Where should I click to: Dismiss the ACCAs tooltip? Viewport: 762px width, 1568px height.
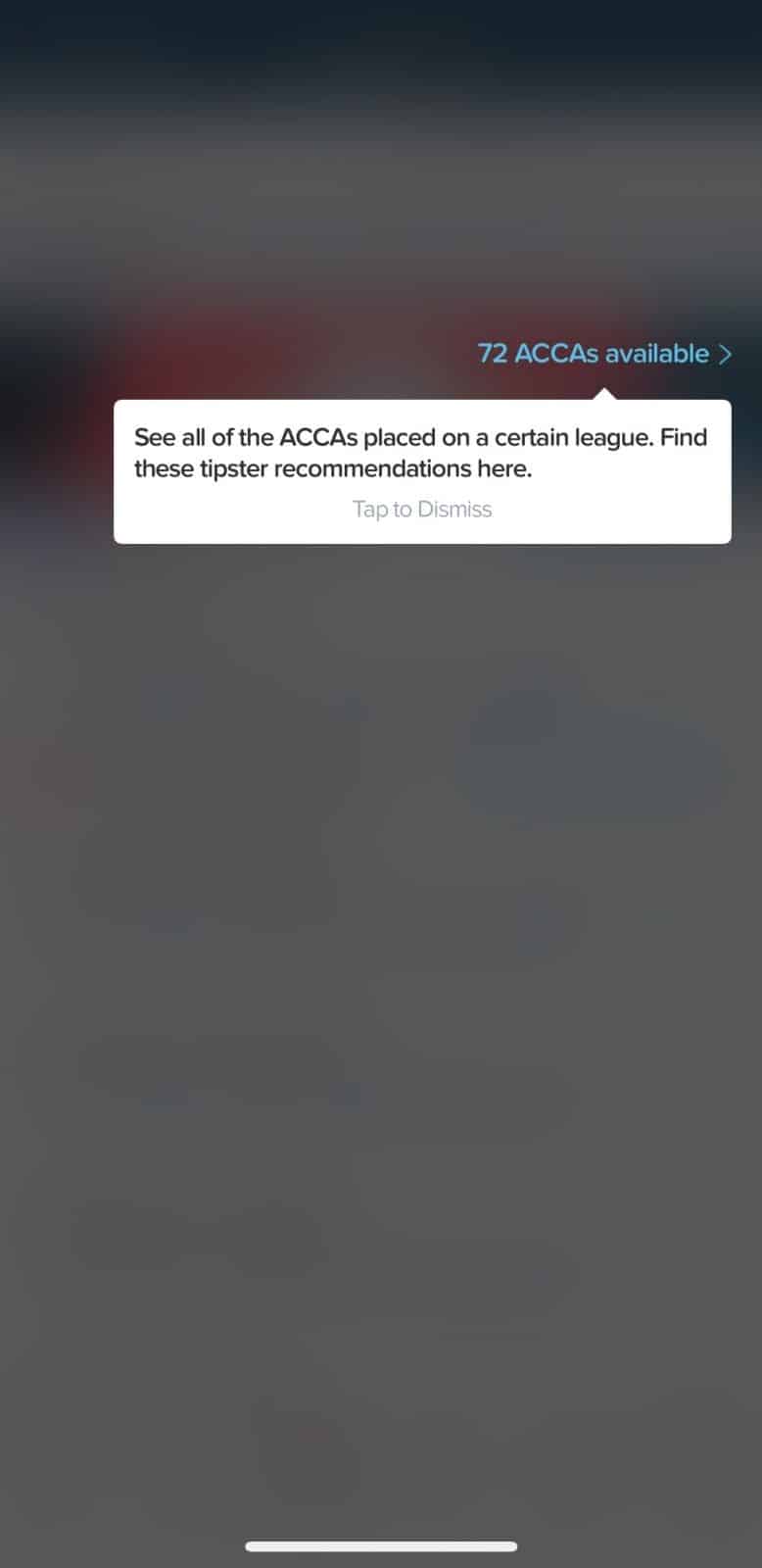tap(422, 510)
